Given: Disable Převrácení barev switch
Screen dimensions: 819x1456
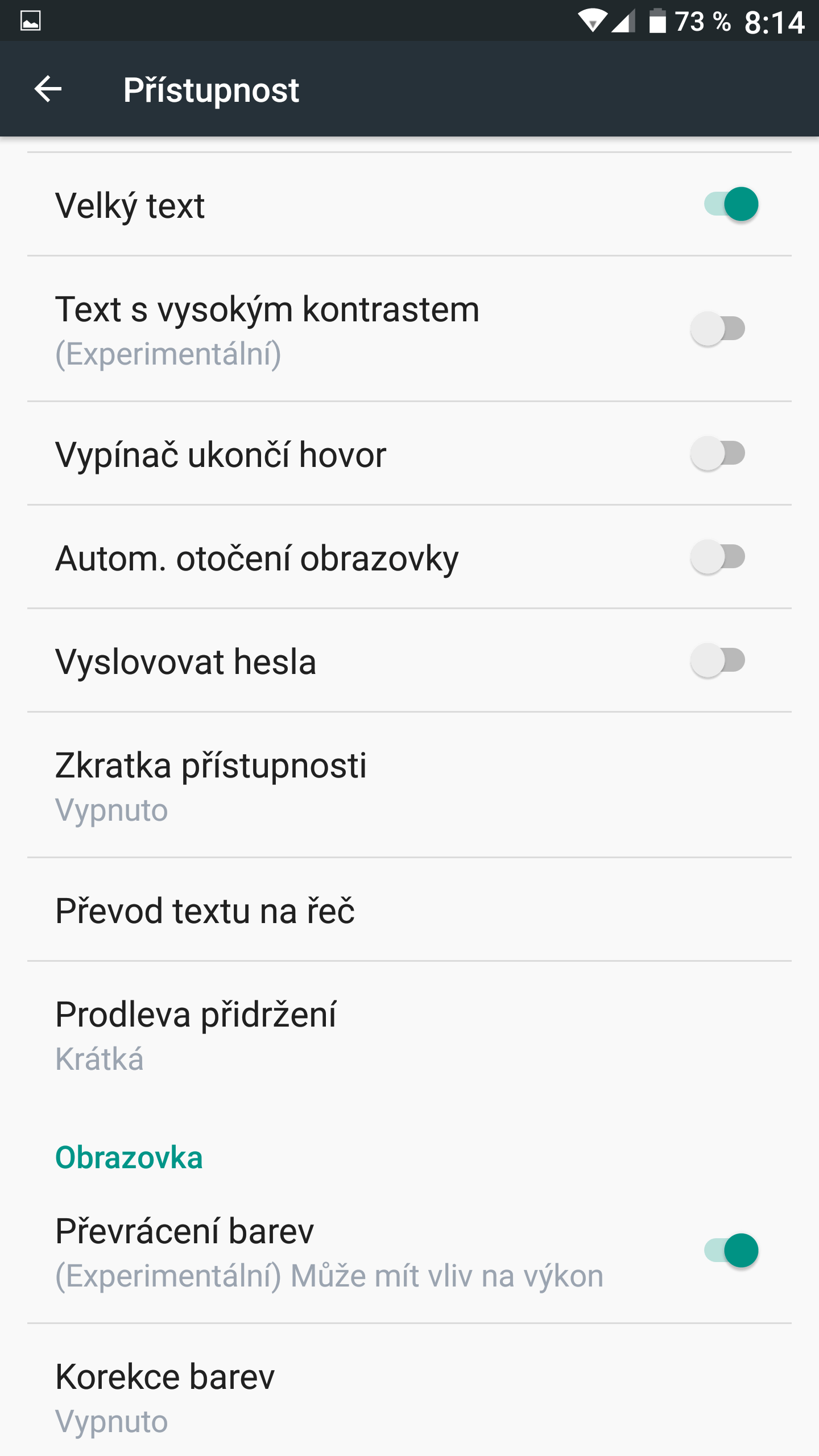Looking at the screenshot, I should [731, 1251].
